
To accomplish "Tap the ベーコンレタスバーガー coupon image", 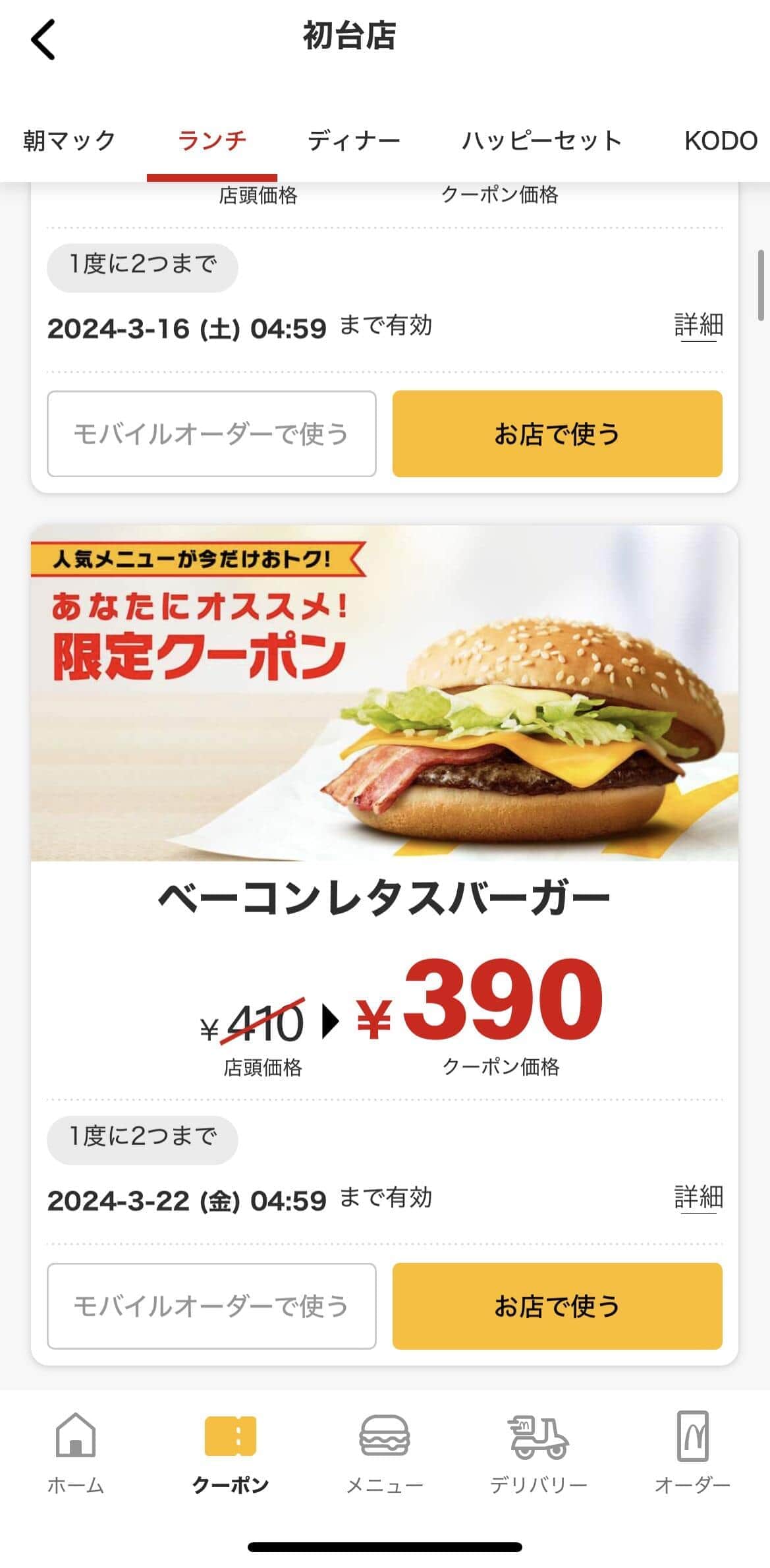I will 385,699.
